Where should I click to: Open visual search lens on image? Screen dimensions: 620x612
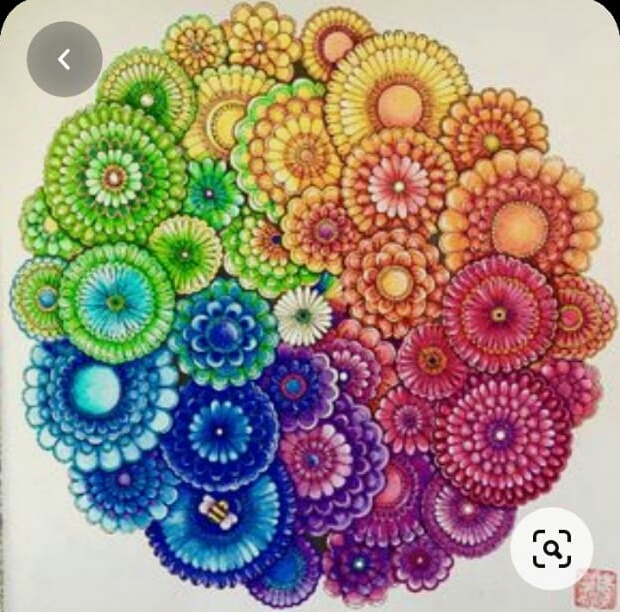(551, 548)
